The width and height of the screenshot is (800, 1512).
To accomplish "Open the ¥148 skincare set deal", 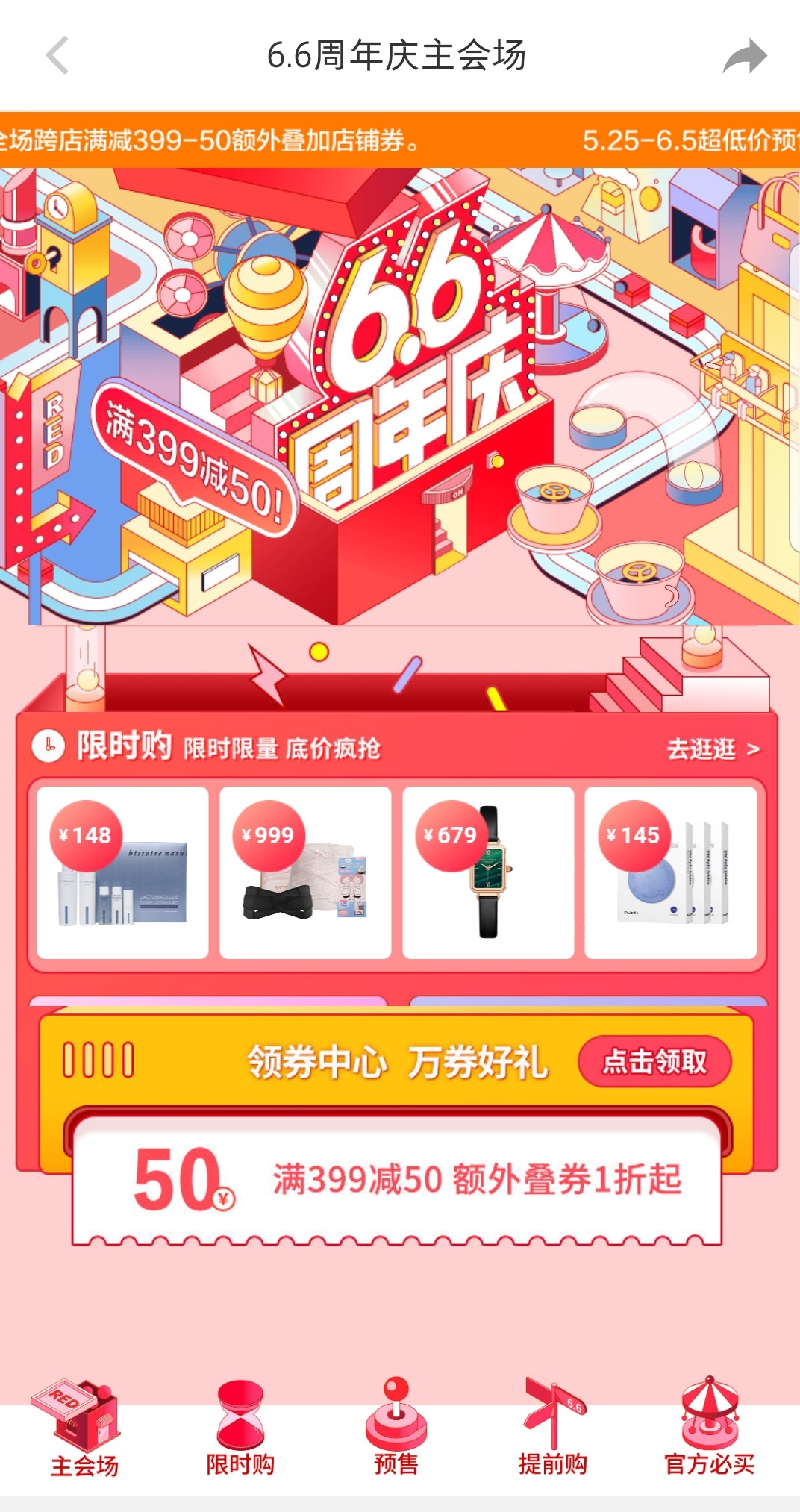I will pos(122,872).
